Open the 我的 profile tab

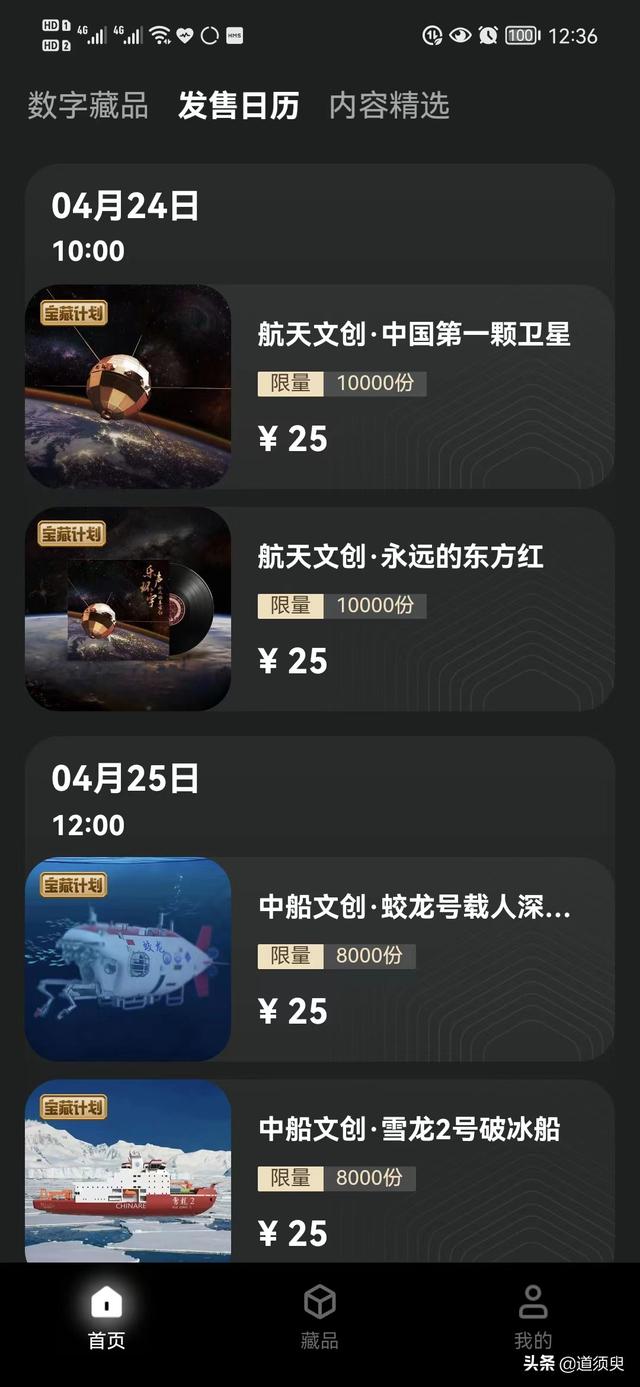(533, 1317)
